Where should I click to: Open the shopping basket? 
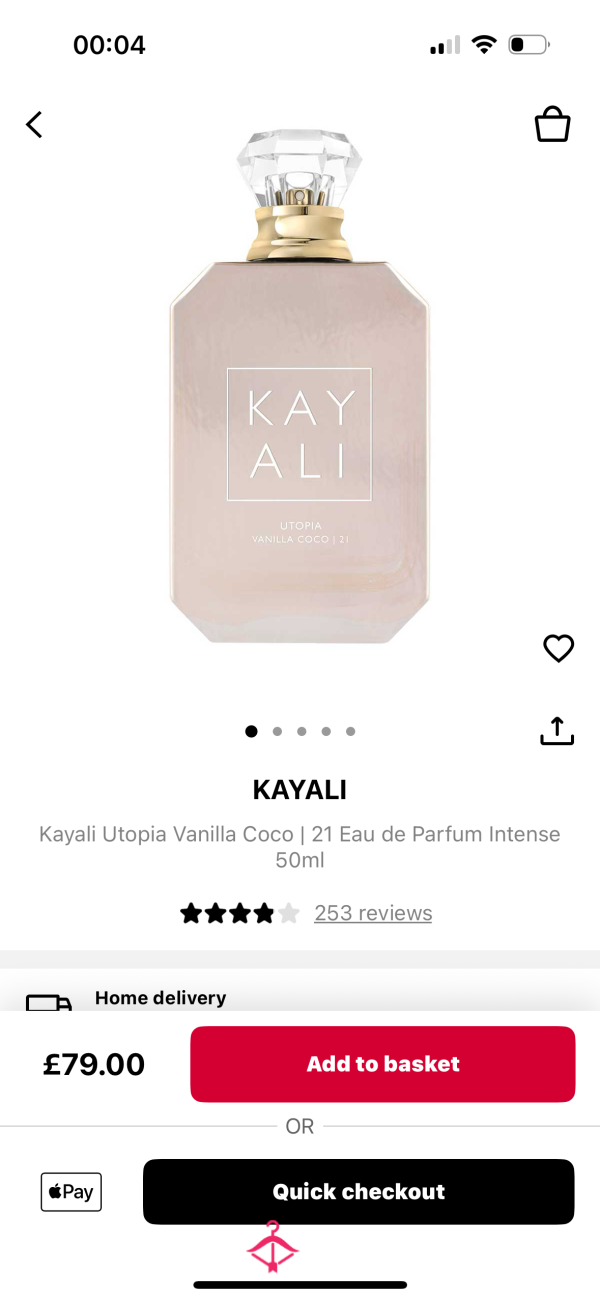pyautogui.click(x=552, y=125)
